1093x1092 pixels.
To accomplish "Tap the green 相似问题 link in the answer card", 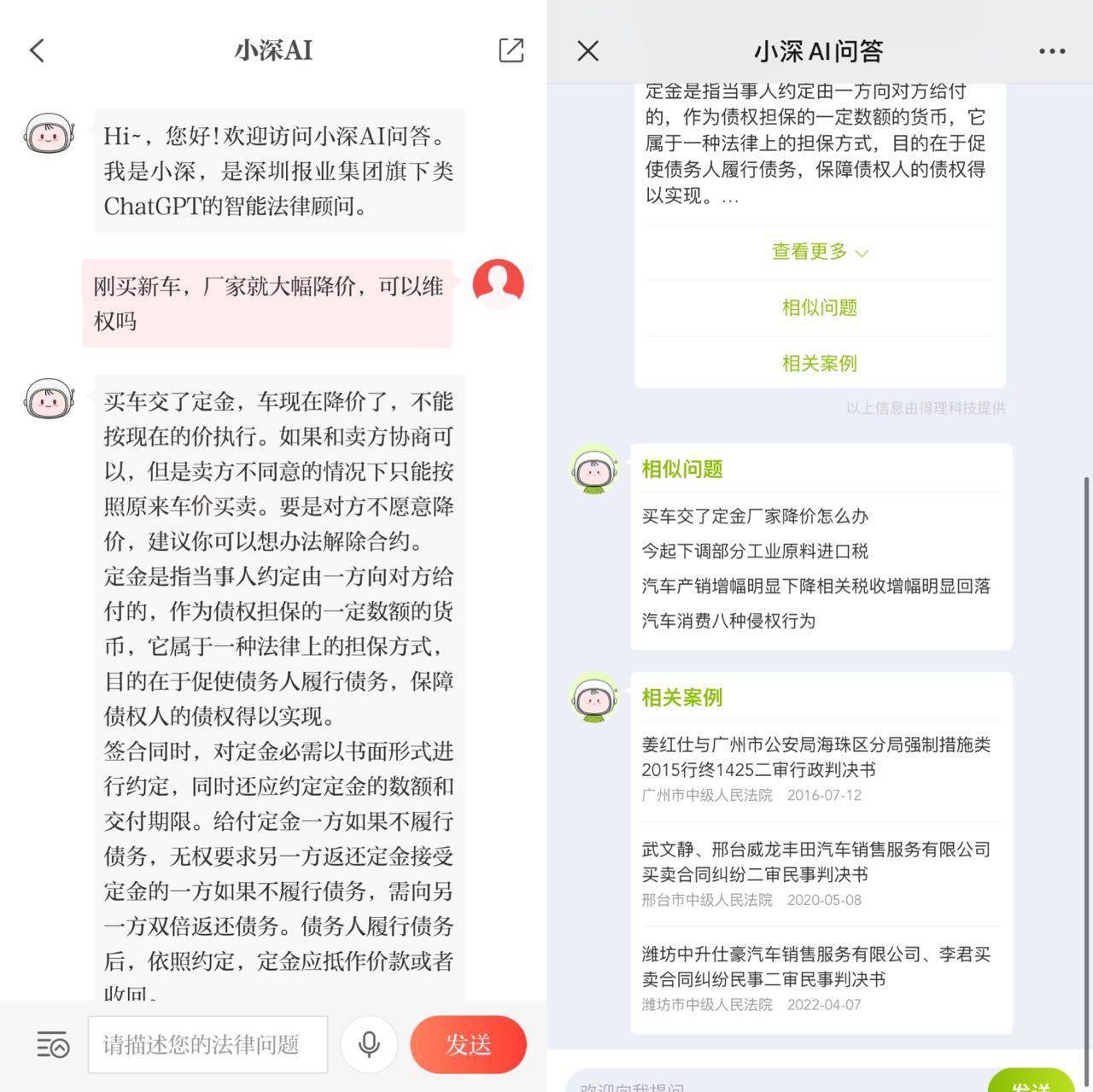I will [x=819, y=307].
